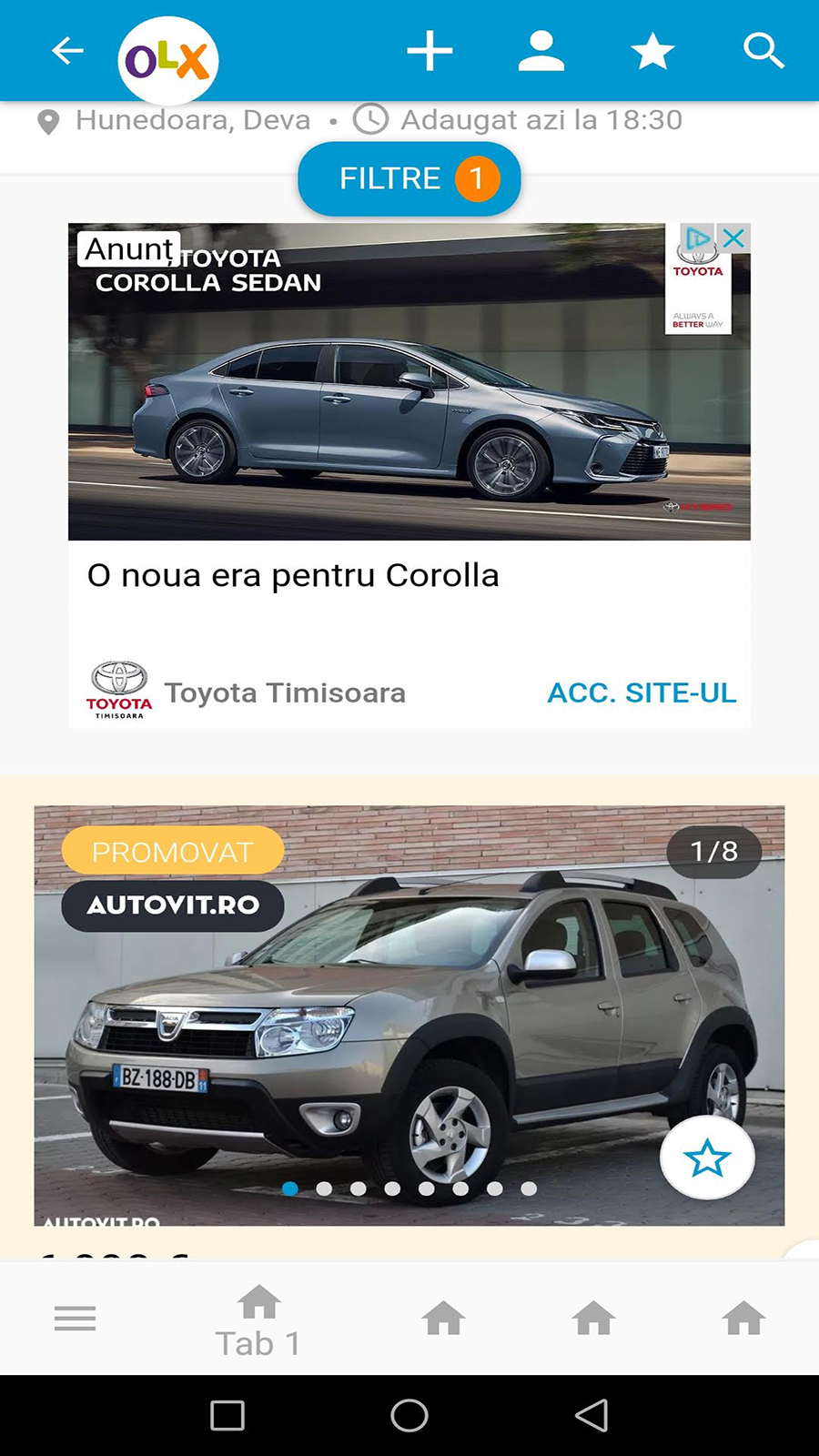Open the search magnifier

(x=763, y=51)
